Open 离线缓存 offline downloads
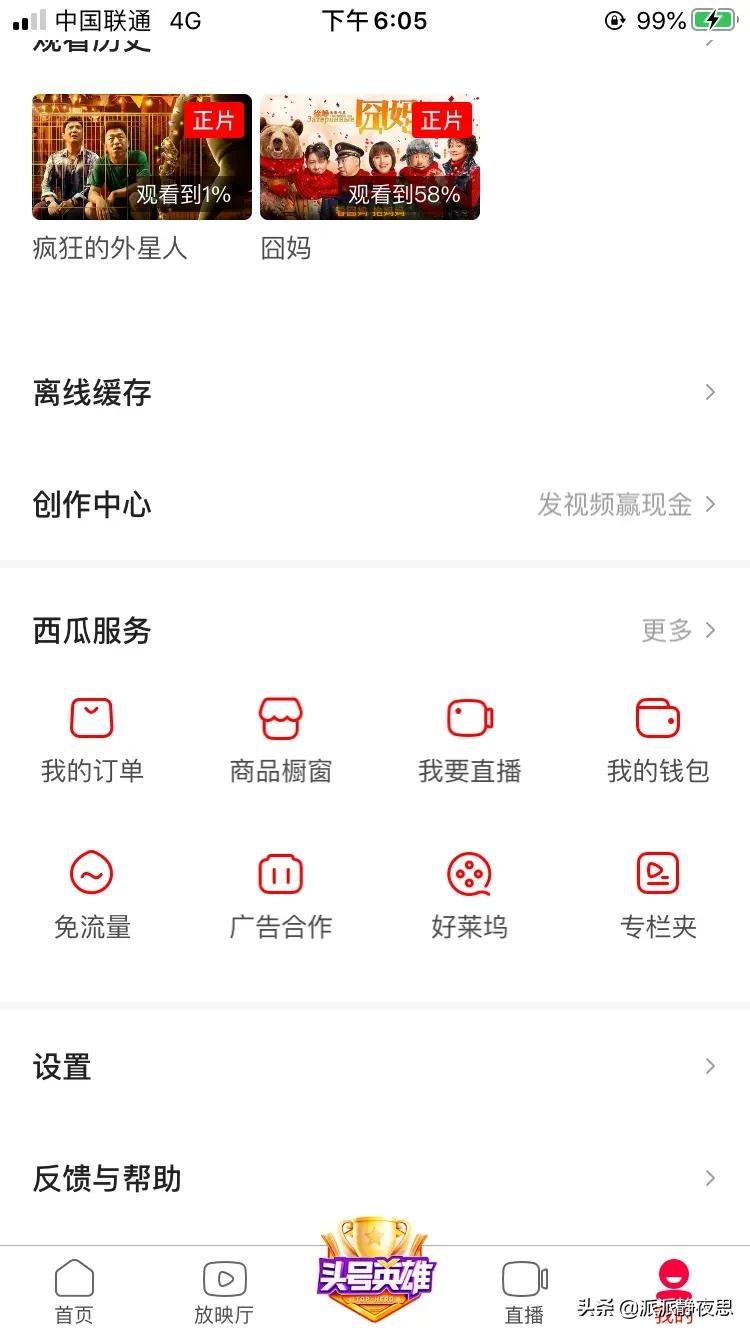750x1334 pixels. [x=375, y=392]
